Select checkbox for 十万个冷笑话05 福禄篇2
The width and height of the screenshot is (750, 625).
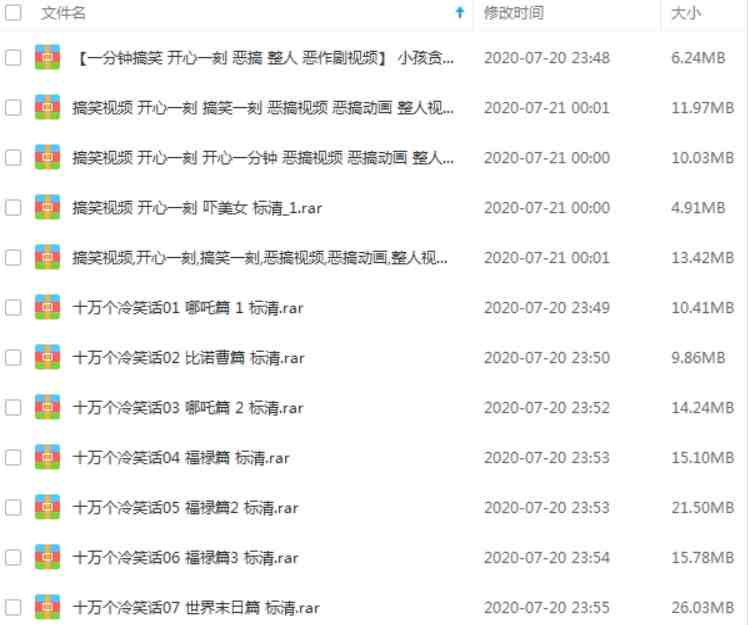pyautogui.click(x=14, y=508)
